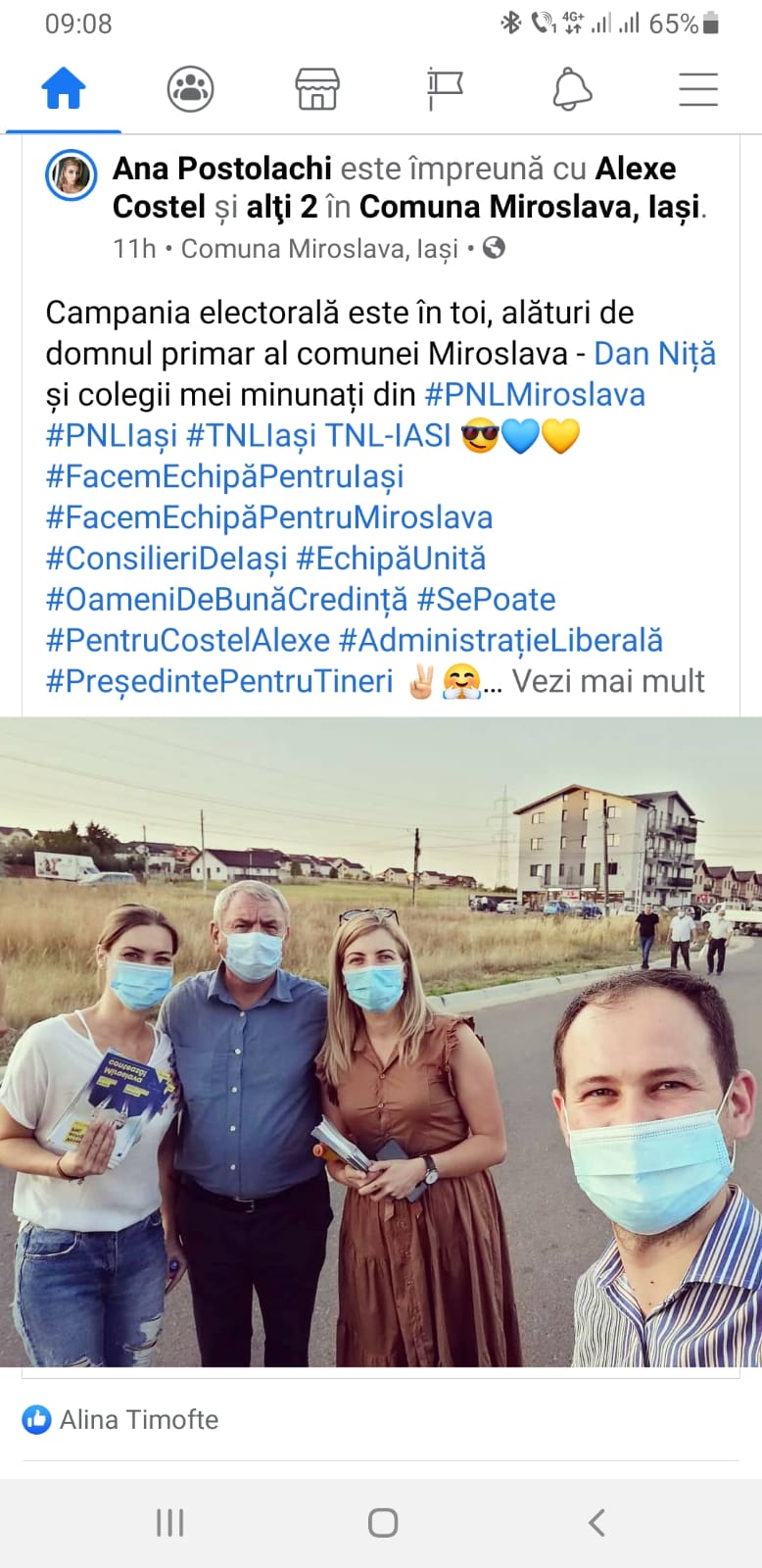Tap the system back button

(x=596, y=1522)
